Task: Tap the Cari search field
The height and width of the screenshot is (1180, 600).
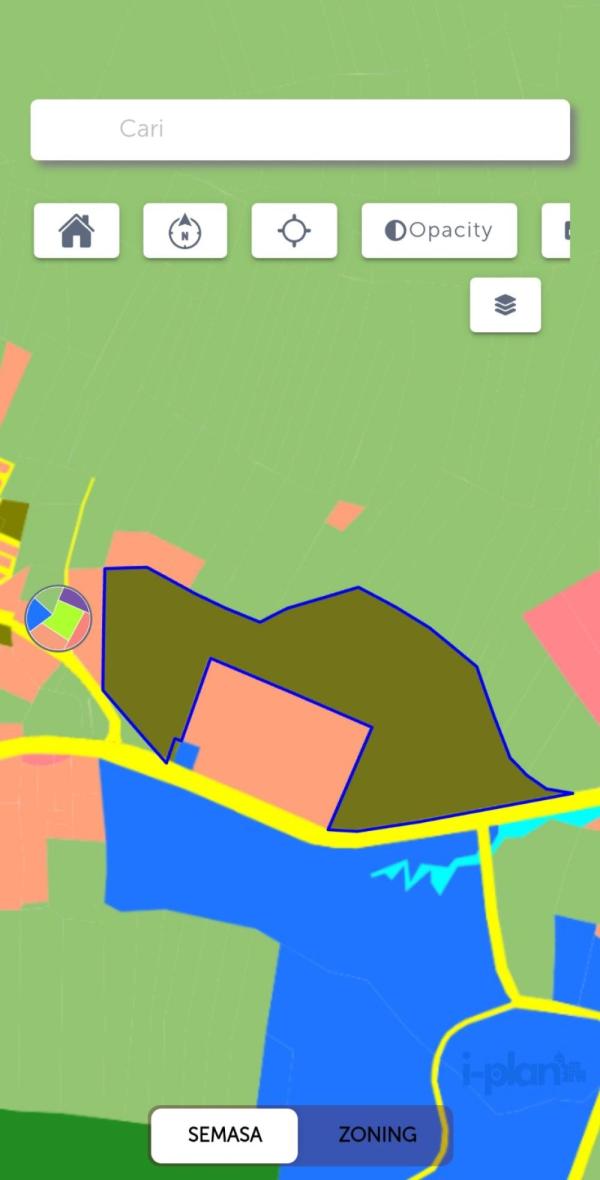Action: click(x=300, y=129)
